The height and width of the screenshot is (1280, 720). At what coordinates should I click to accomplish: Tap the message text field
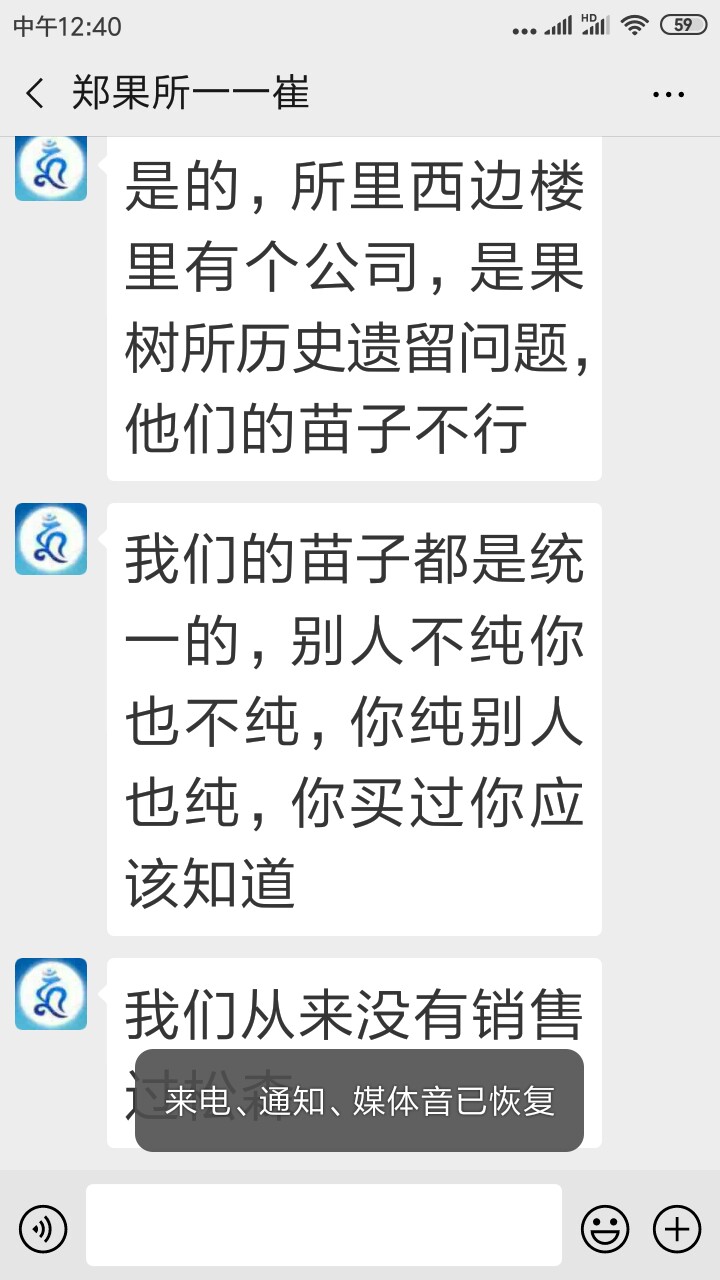tap(323, 1225)
